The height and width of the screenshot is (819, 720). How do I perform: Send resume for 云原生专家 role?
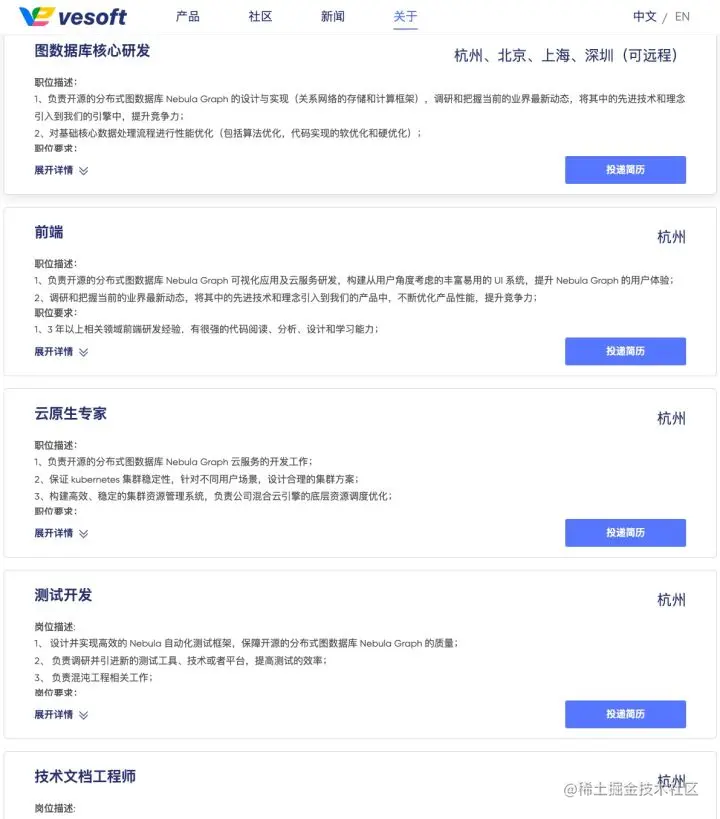click(625, 533)
